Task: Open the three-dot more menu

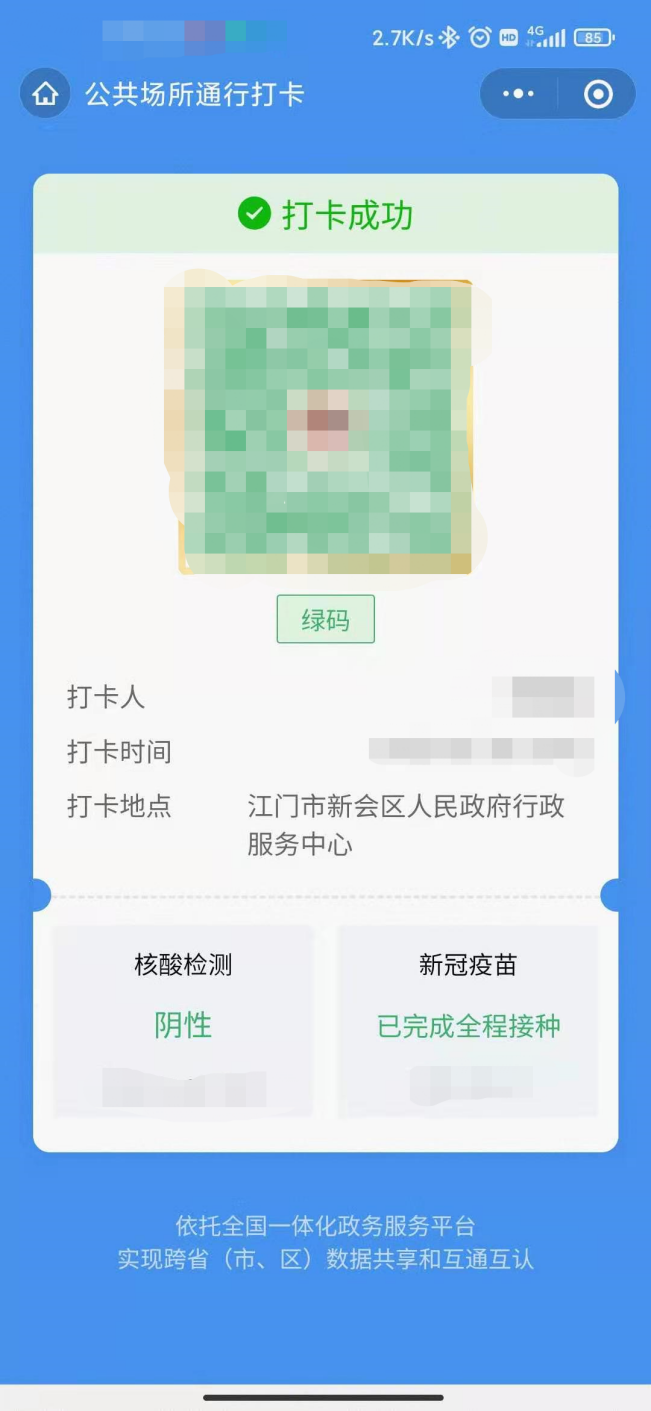Action: click(x=518, y=94)
